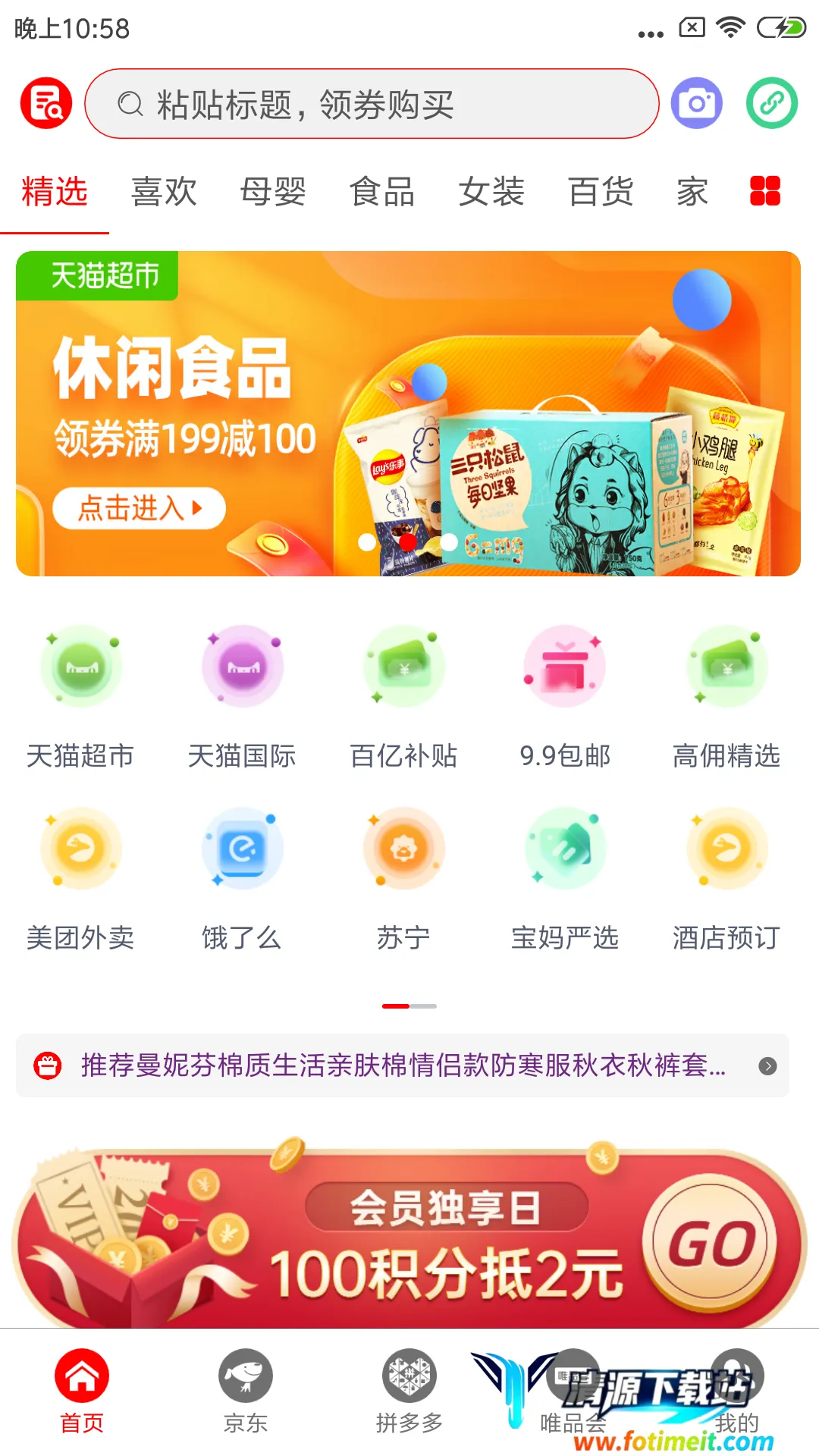Open 9.9包邮 deals

click(x=565, y=694)
